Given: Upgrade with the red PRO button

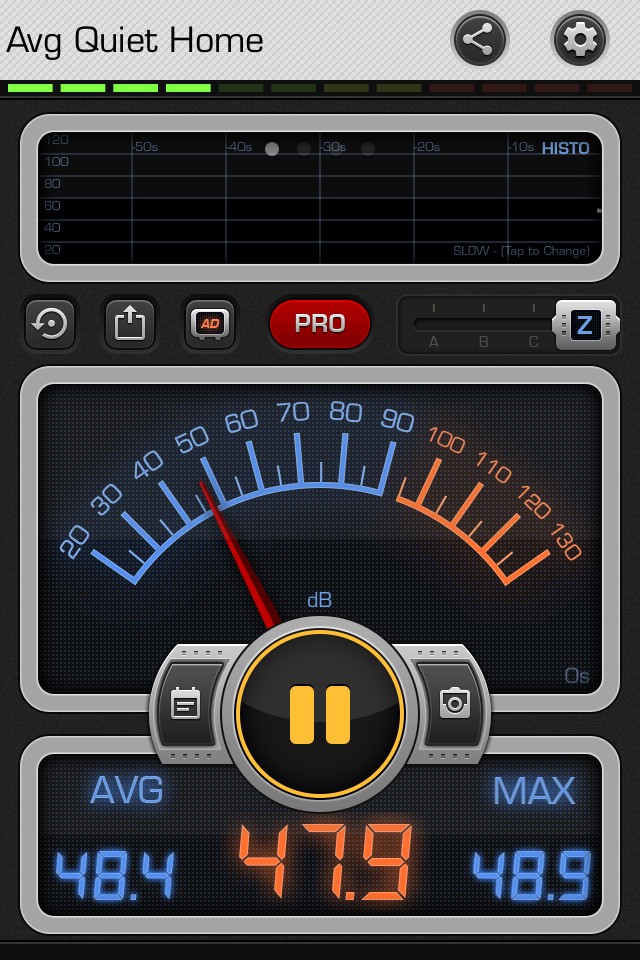Looking at the screenshot, I should pos(320,324).
